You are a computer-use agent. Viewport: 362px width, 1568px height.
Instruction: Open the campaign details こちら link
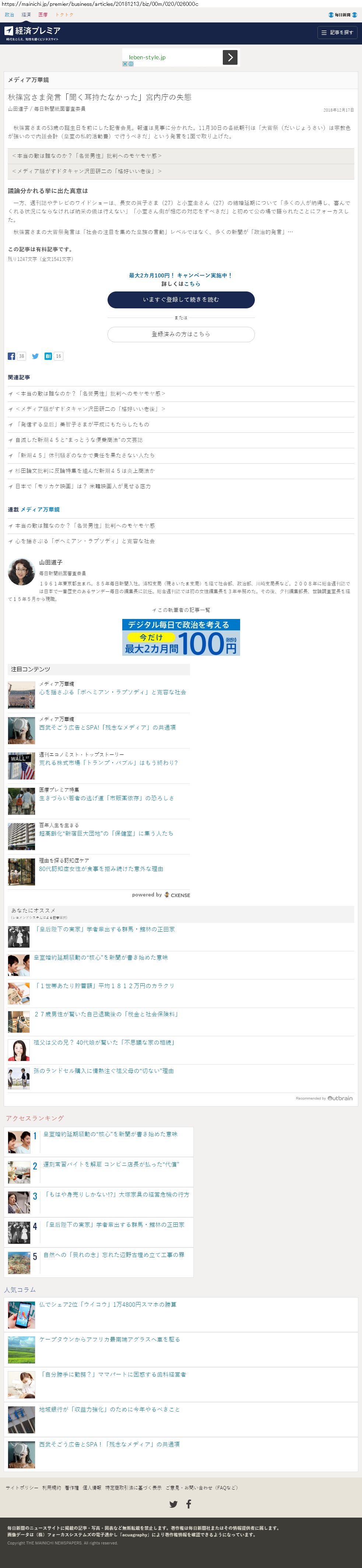click(x=193, y=284)
